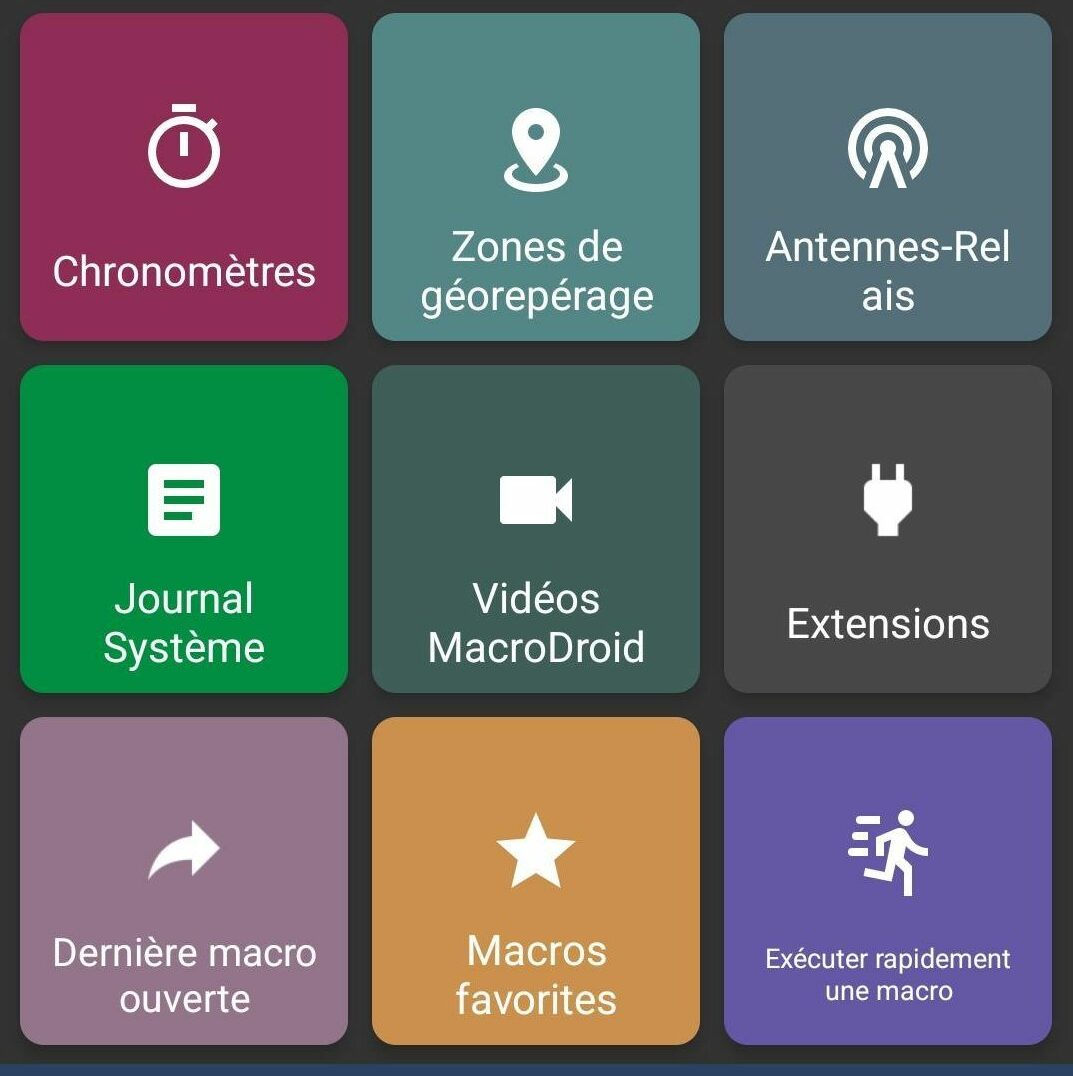Viewport: 1073px width, 1076px height.
Task: Browse the Extensions section
Action: pos(888,527)
